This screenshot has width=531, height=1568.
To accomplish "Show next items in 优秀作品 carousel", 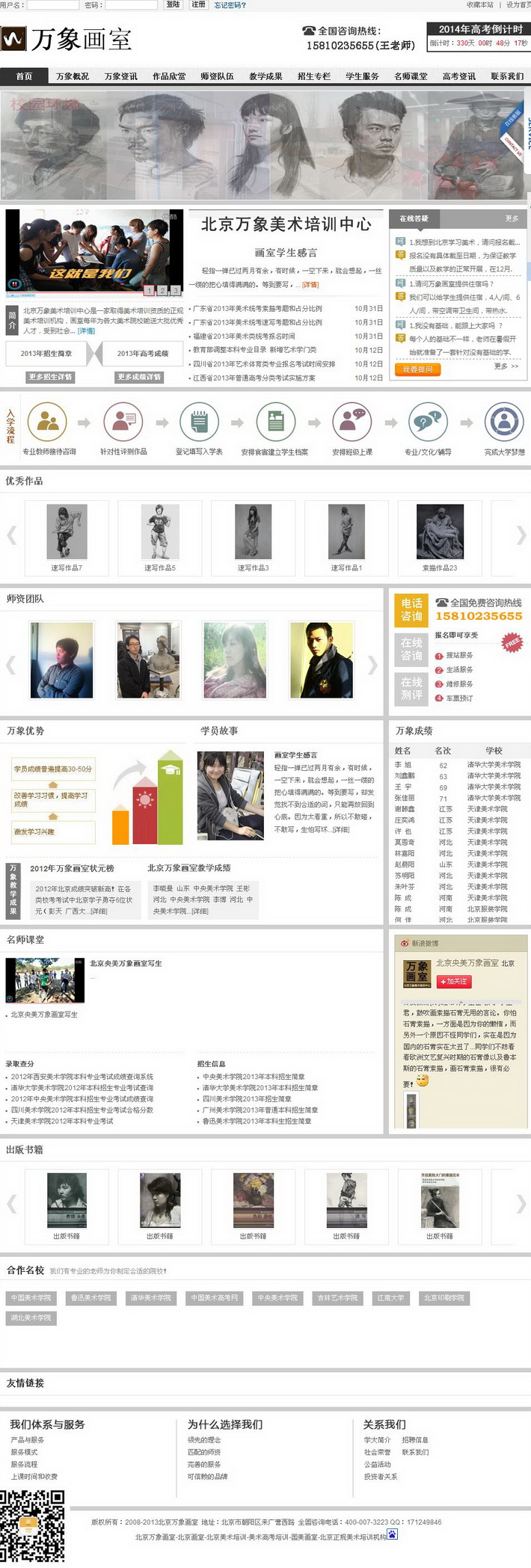I will click(x=521, y=535).
